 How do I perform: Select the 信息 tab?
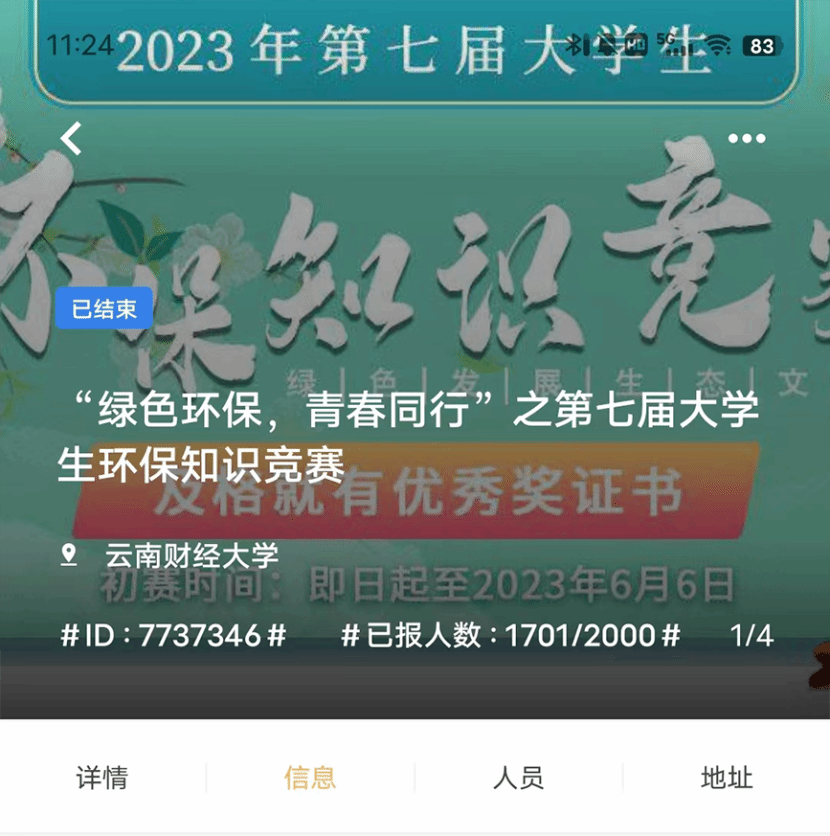310,778
